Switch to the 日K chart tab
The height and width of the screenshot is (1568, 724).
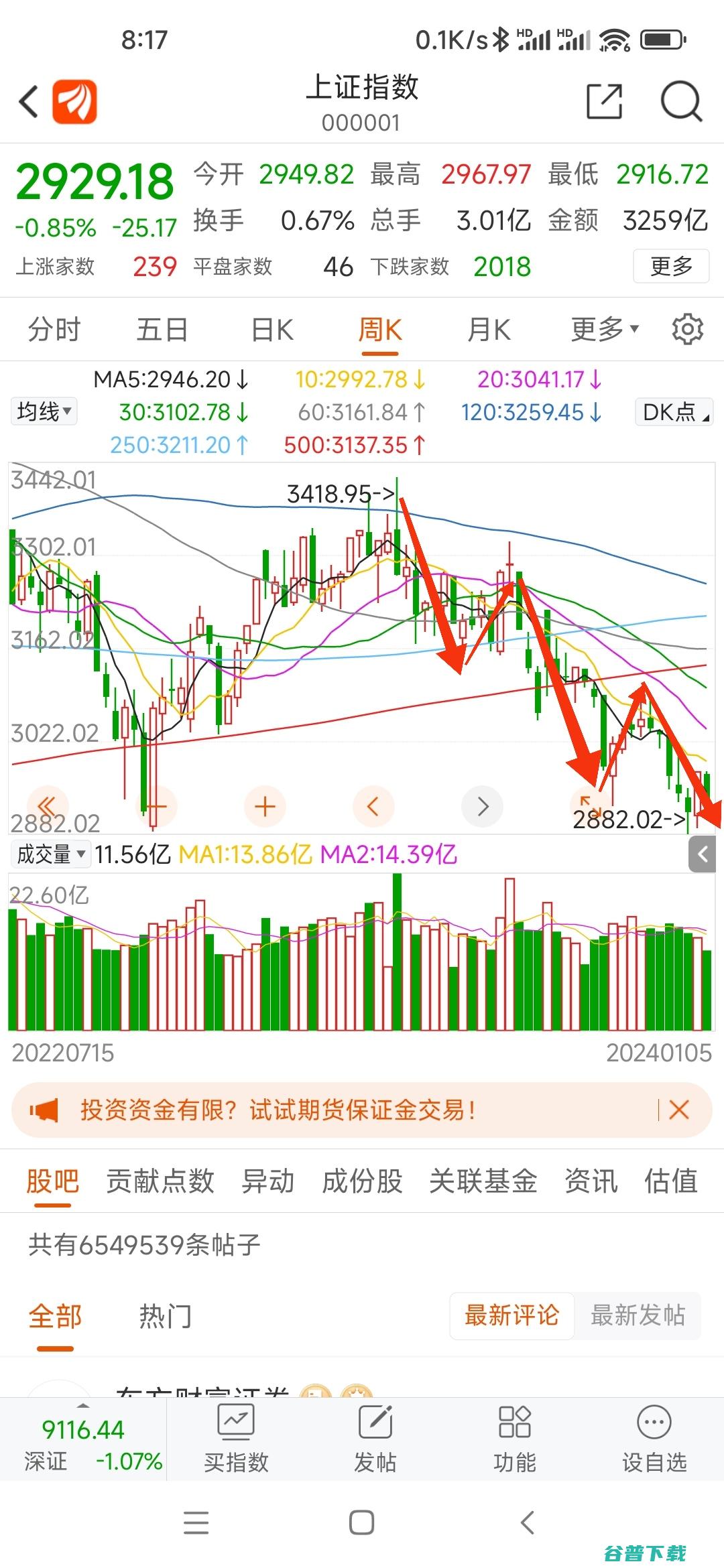[x=272, y=330]
